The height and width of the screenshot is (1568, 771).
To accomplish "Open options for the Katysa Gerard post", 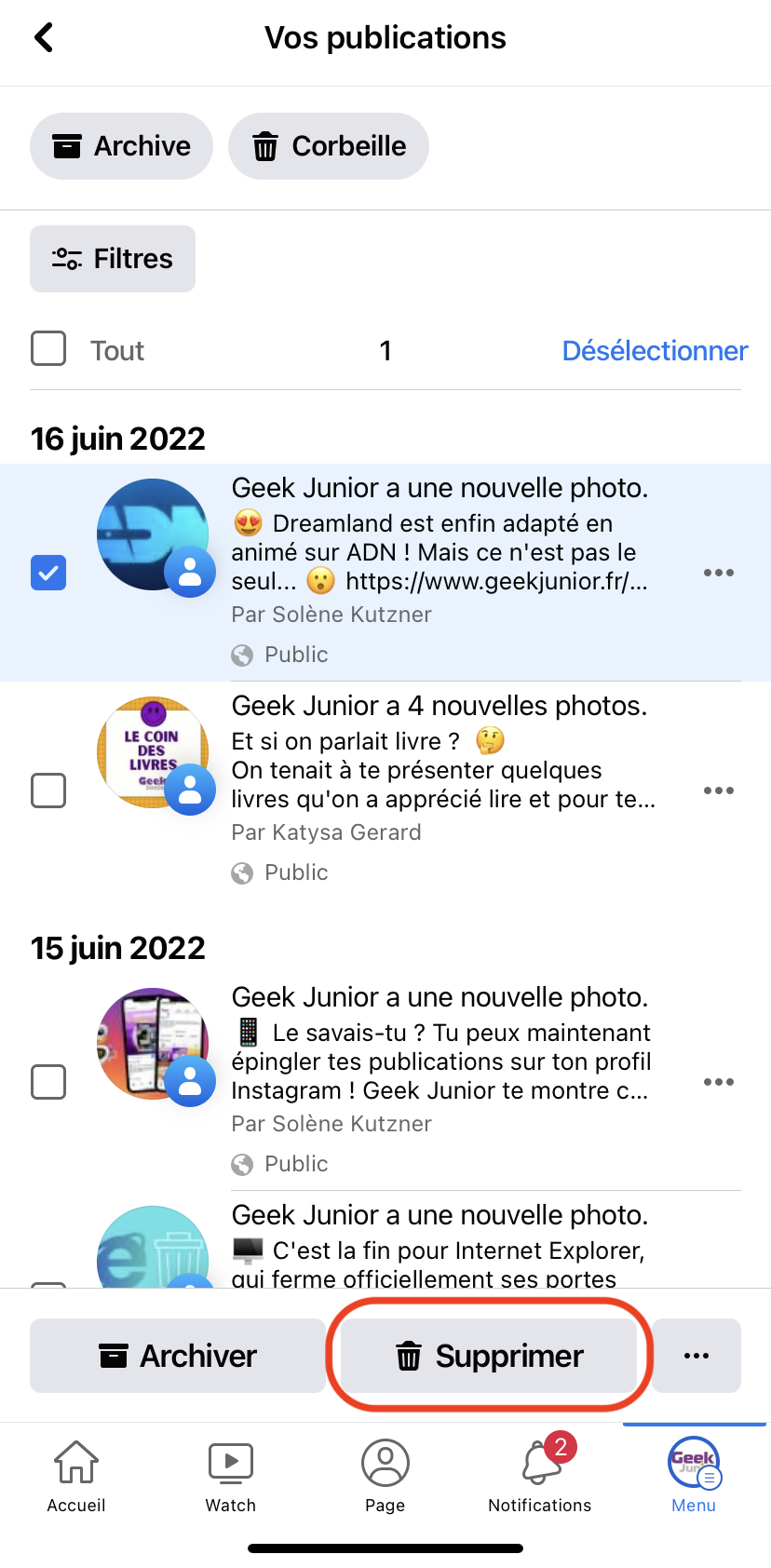I will tap(718, 791).
